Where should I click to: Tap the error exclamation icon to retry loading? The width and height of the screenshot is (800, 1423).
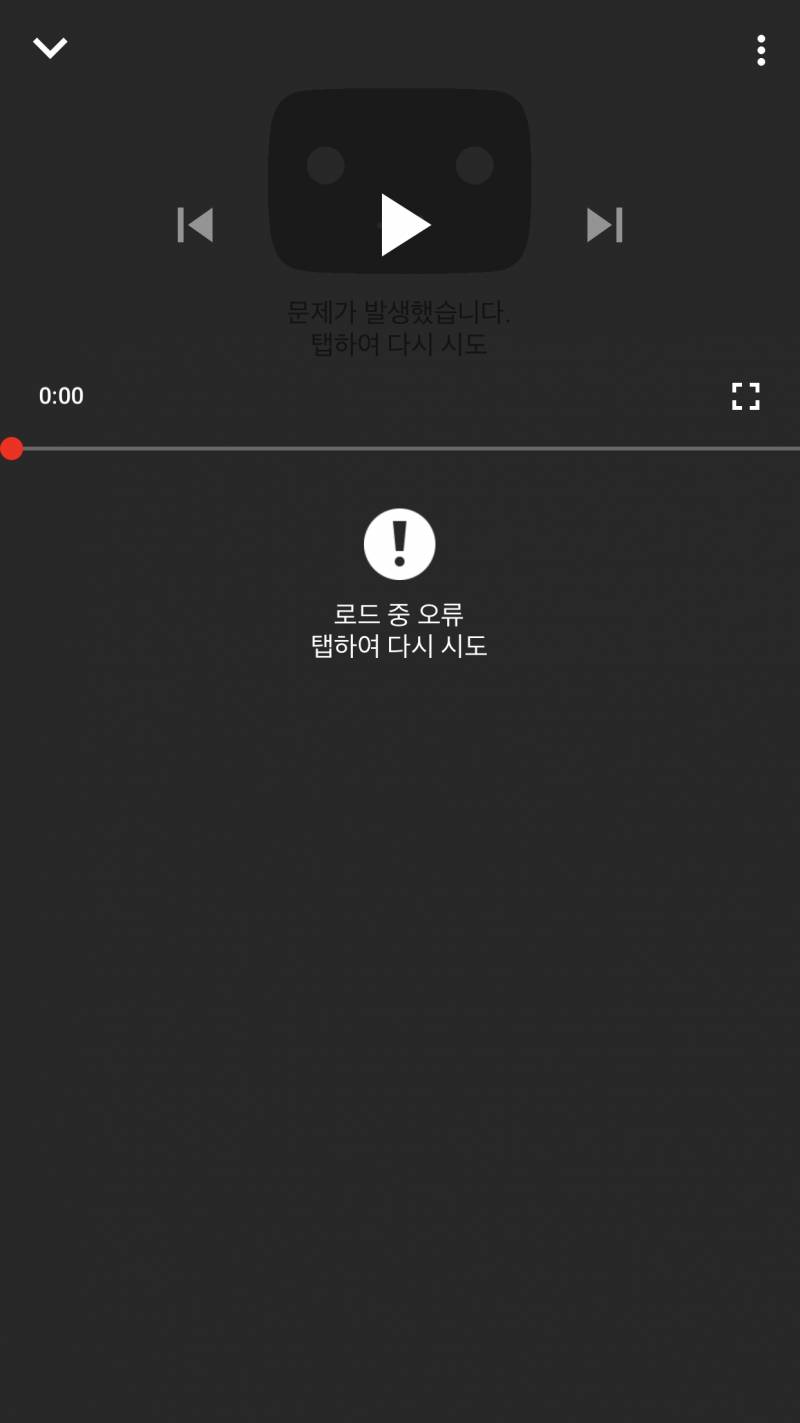pyautogui.click(x=400, y=543)
